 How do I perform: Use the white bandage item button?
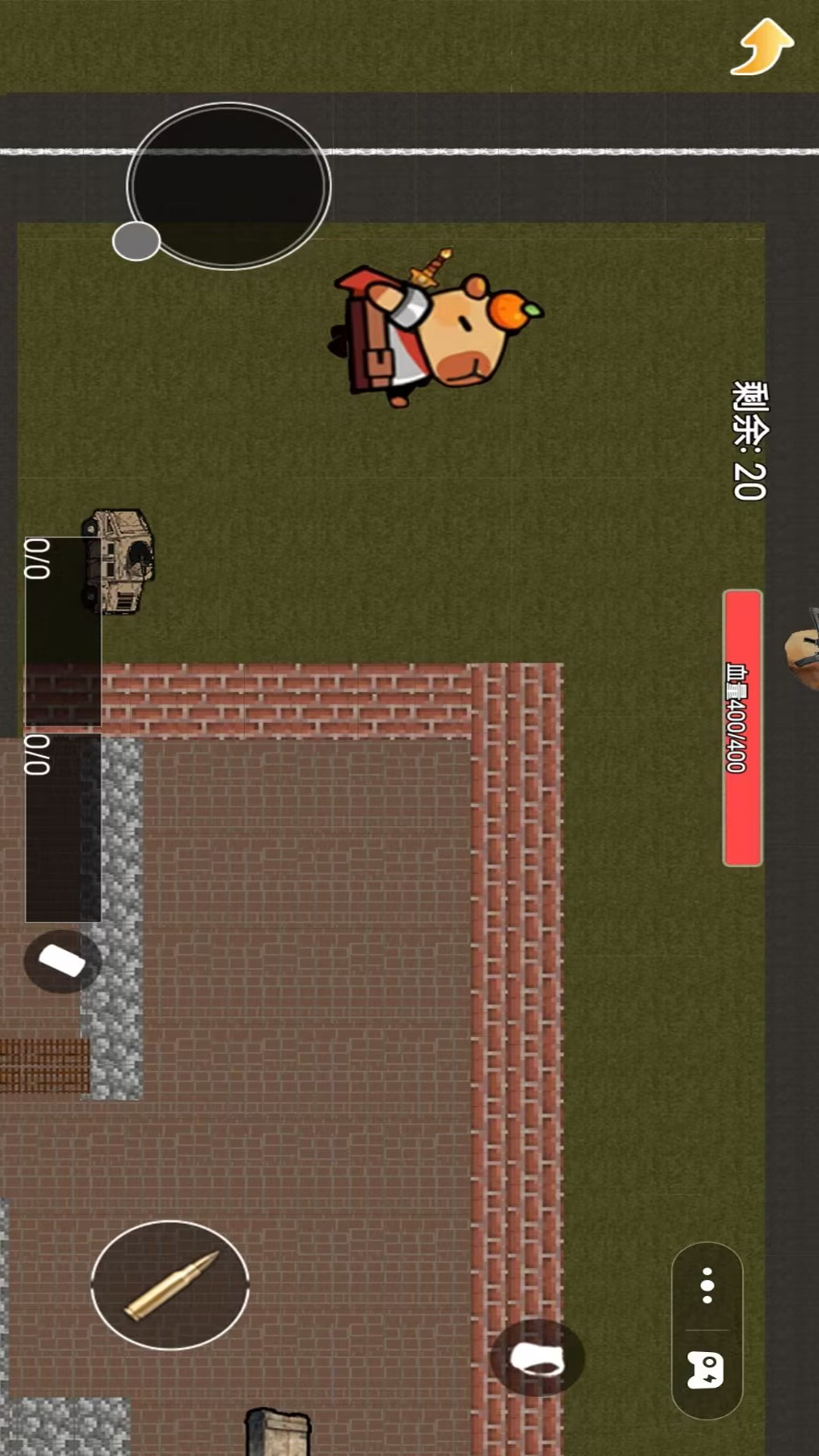point(62,961)
